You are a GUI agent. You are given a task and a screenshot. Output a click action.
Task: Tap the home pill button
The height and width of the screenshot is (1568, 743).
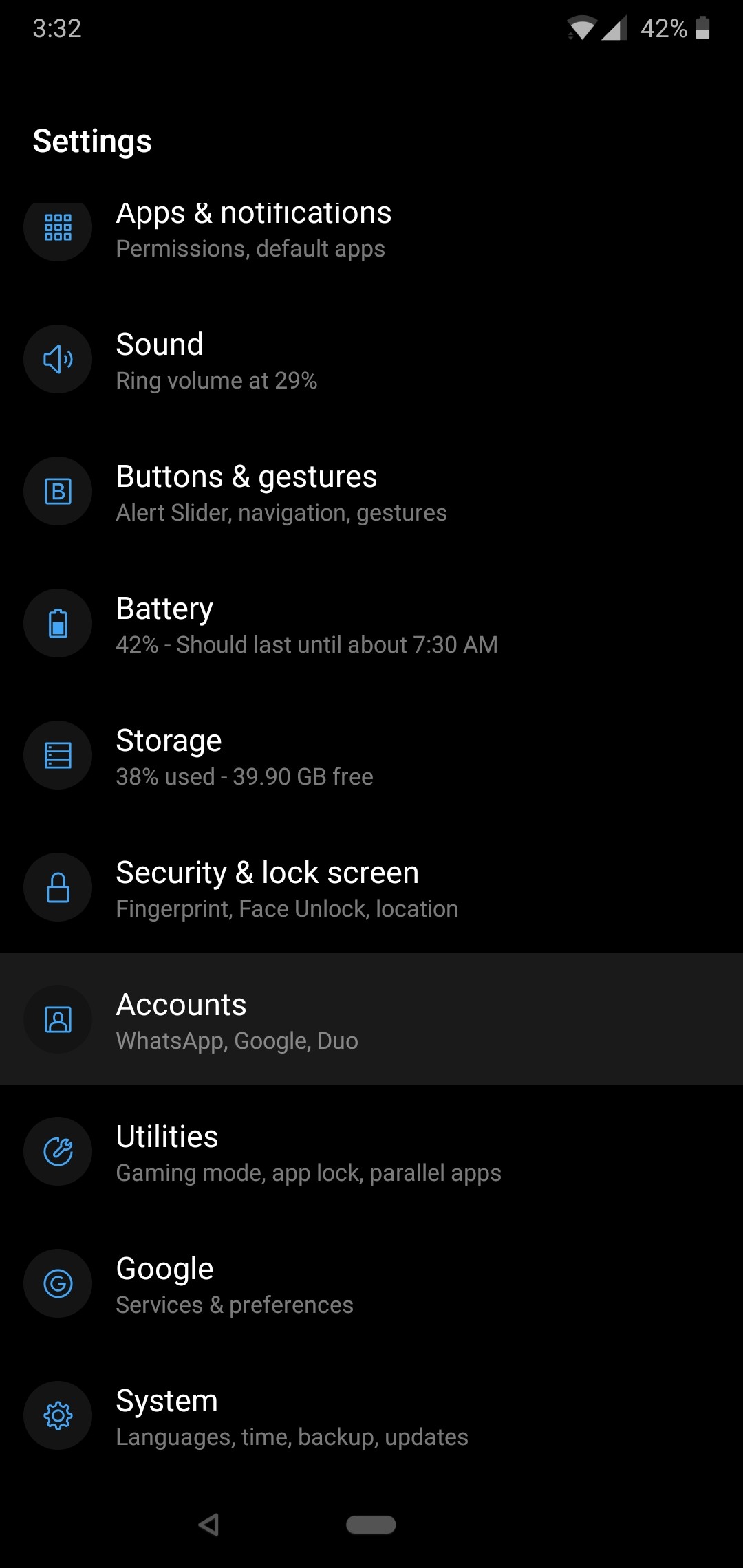click(371, 1525)
